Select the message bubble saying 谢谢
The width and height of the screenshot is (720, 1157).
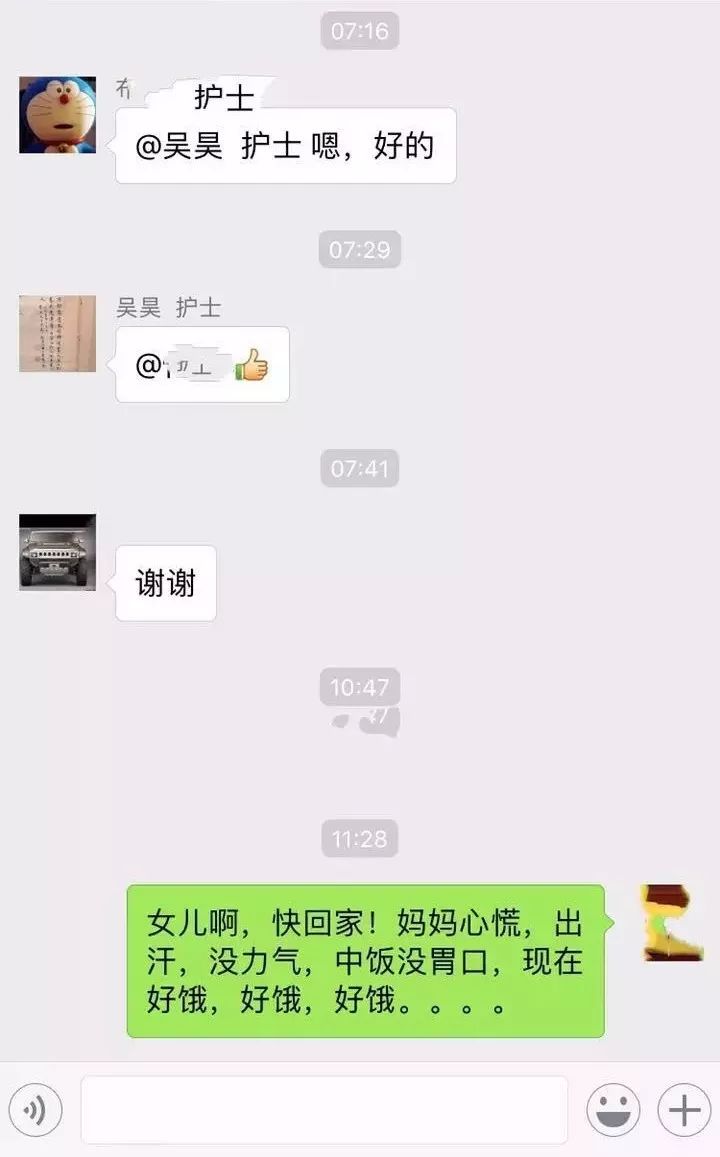point(165,583)
